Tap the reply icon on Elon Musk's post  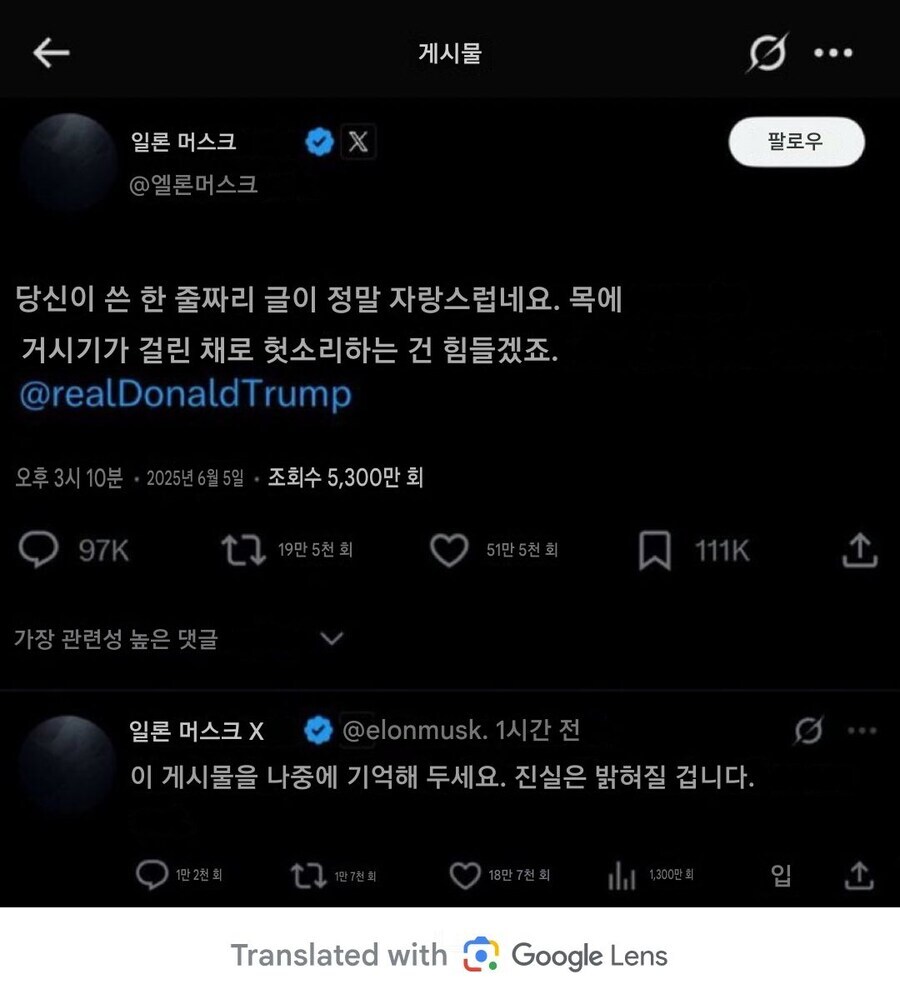[40, 549]
